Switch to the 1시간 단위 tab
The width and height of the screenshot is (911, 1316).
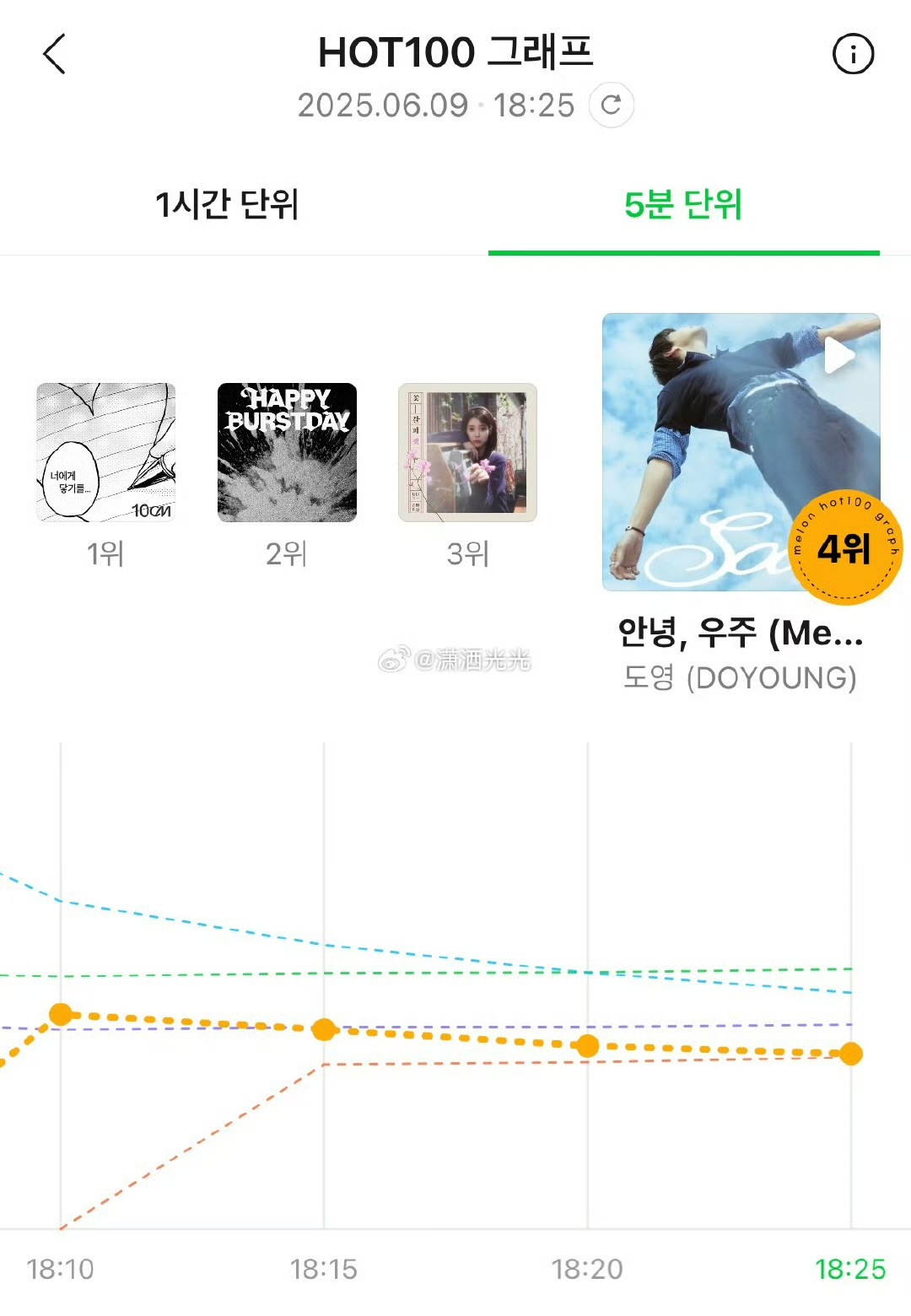227,205
